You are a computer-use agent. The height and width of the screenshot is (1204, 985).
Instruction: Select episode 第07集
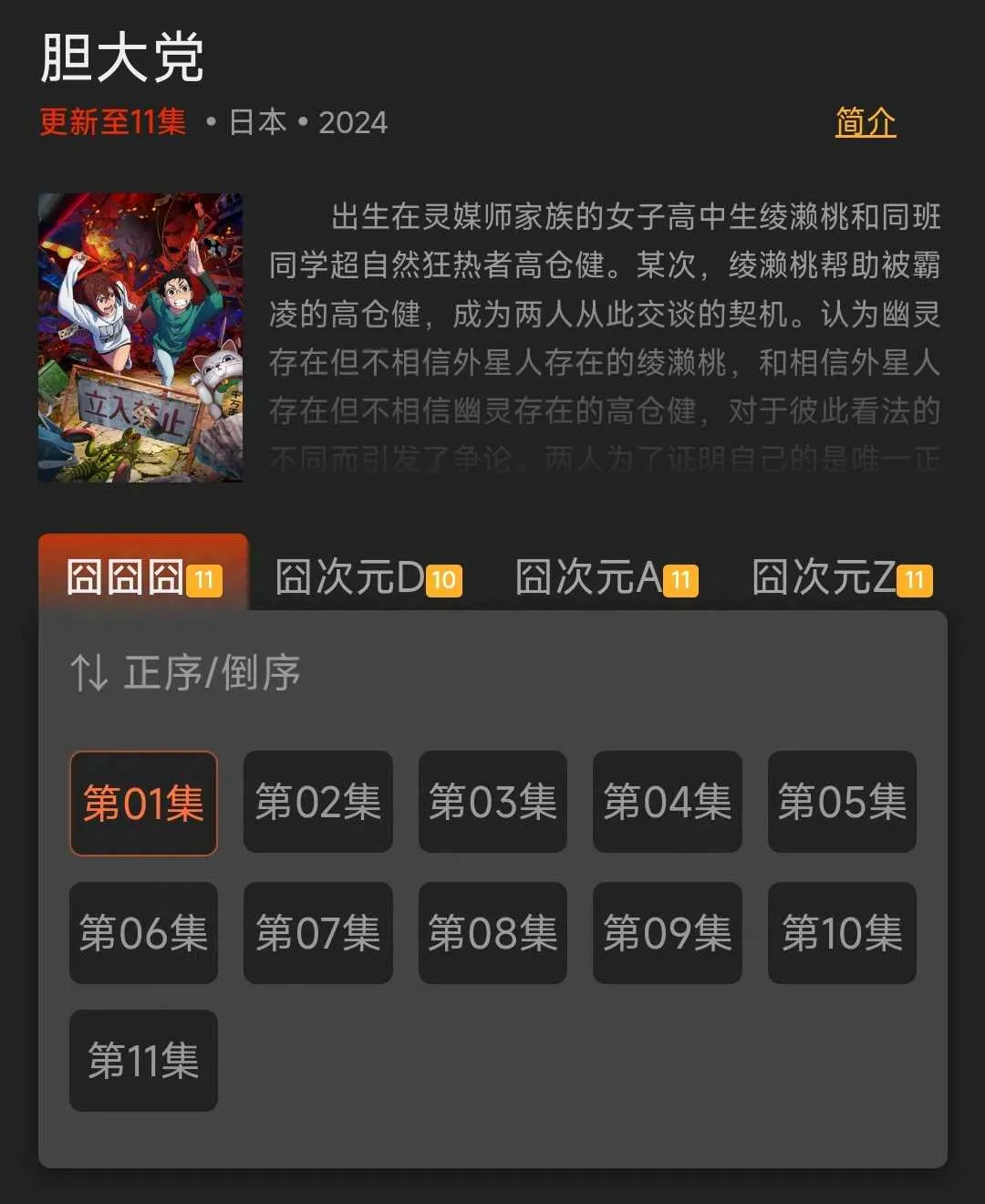coord(317,932)
